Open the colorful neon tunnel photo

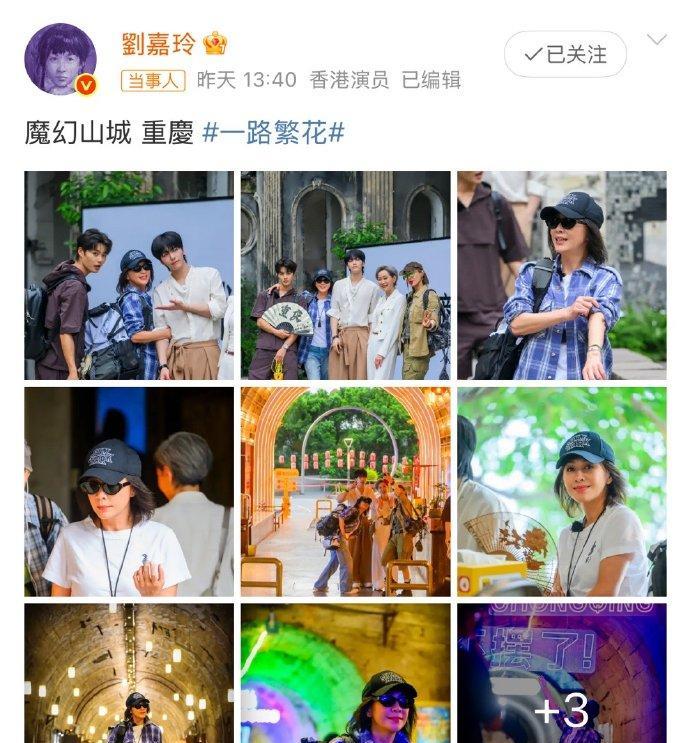click(x=345, y=673)
